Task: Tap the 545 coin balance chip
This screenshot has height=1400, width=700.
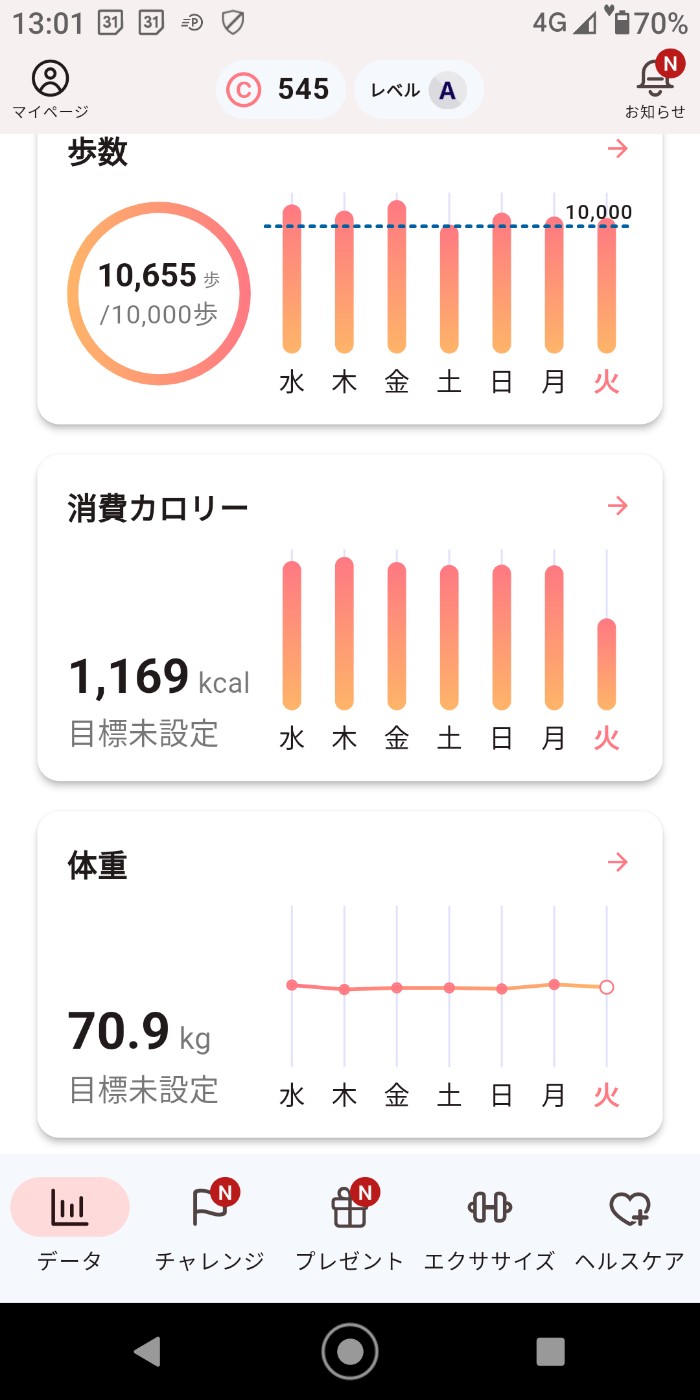Action: point(281,90)
